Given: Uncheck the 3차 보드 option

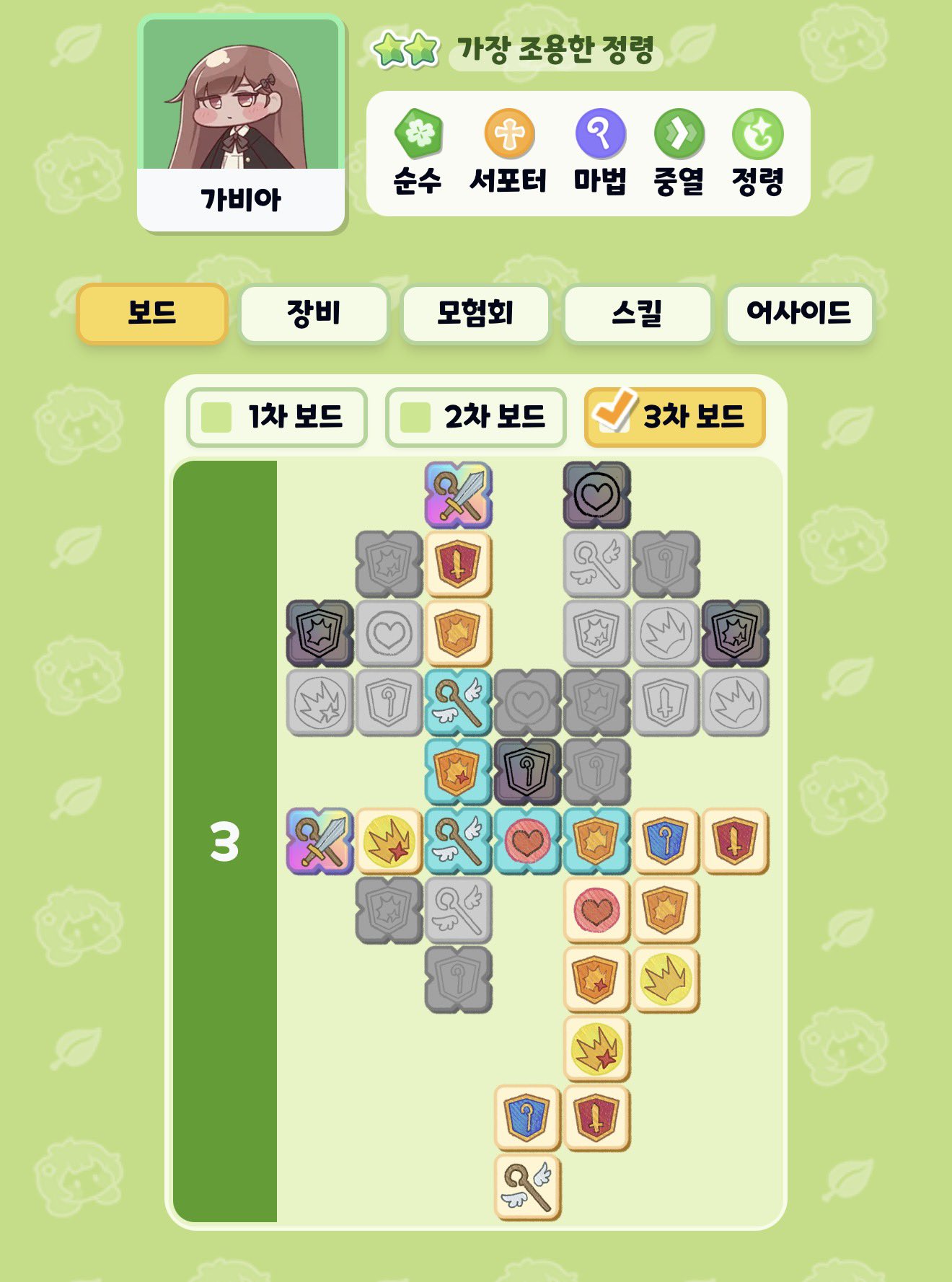Looking at the screenshot, I should click(x=613, y=416).
